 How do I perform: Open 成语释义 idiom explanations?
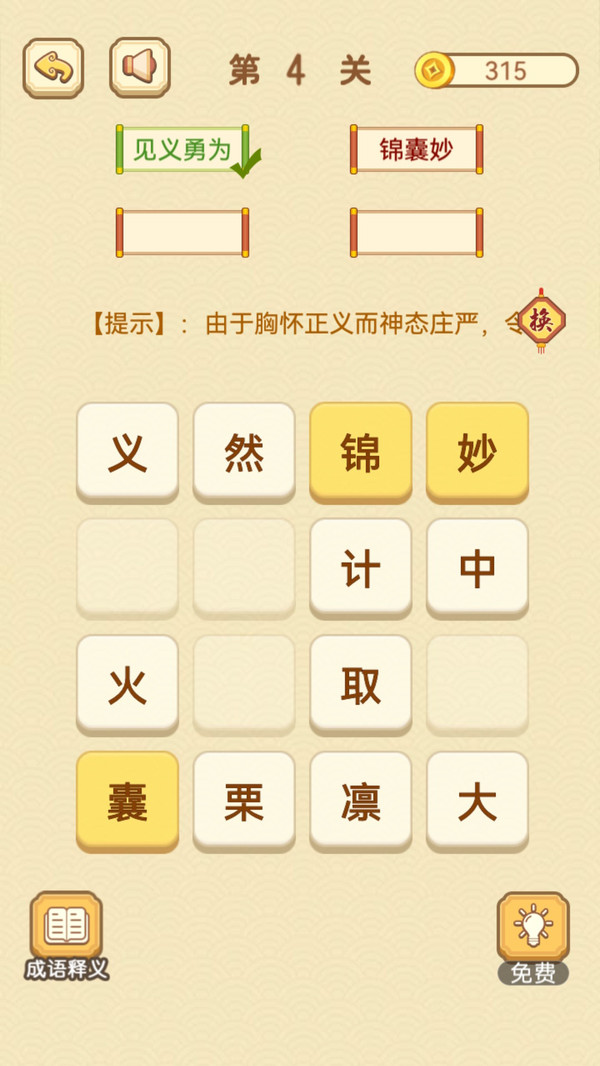67,936
